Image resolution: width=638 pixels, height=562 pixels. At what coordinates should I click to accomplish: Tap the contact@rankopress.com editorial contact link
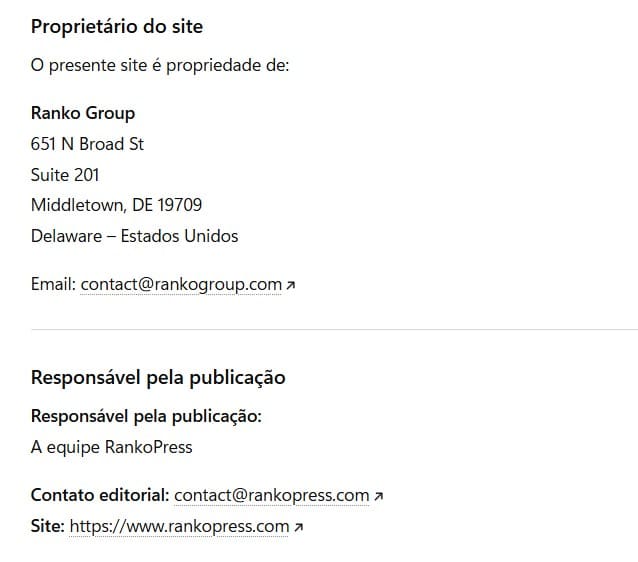pos(272,495)
